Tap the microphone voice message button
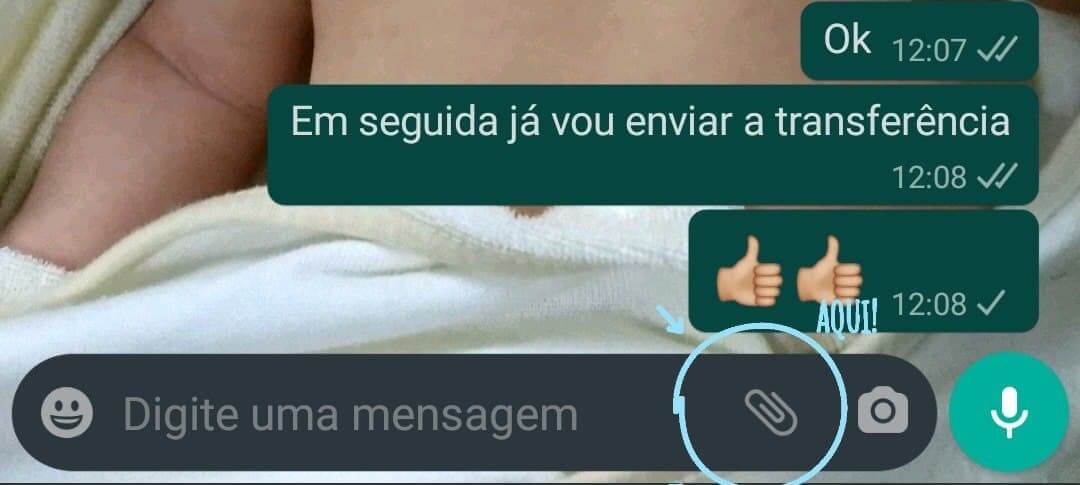 tap(1008, 412)
